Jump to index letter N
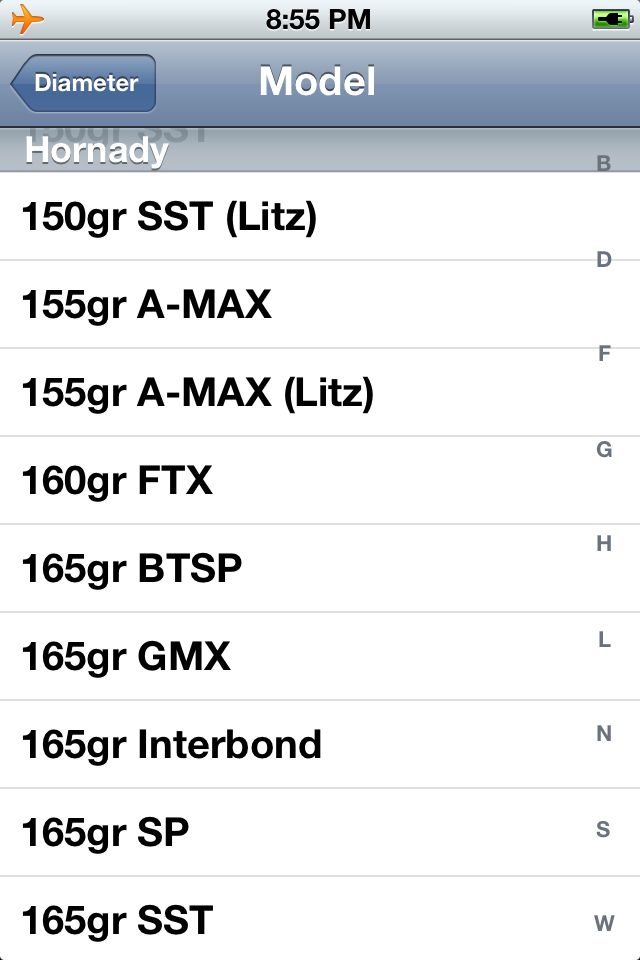 click(x=604, y=734)
